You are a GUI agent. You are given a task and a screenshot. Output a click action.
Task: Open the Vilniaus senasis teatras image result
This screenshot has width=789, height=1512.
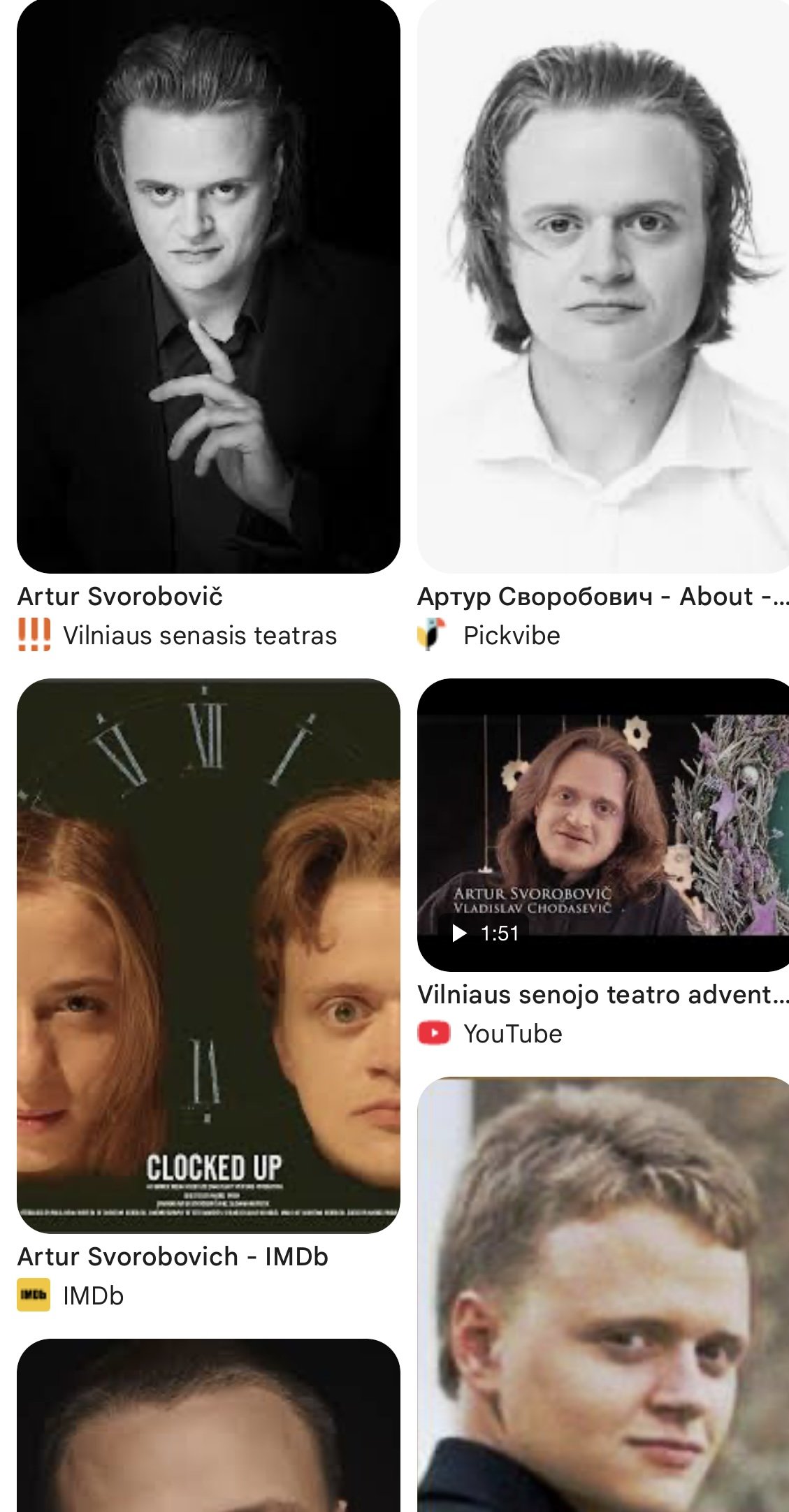click(x=208, y=286)
